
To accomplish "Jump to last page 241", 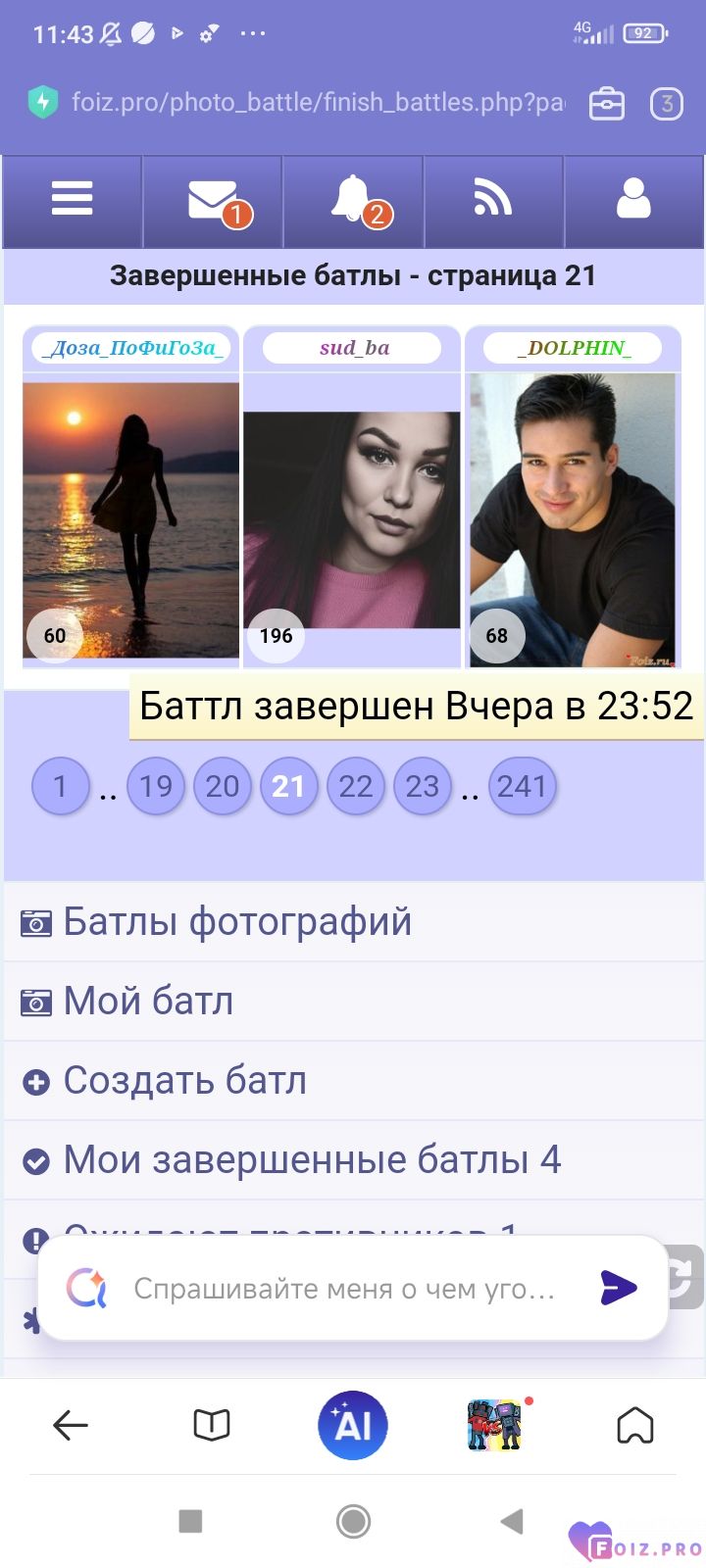I will pos(522,786).
